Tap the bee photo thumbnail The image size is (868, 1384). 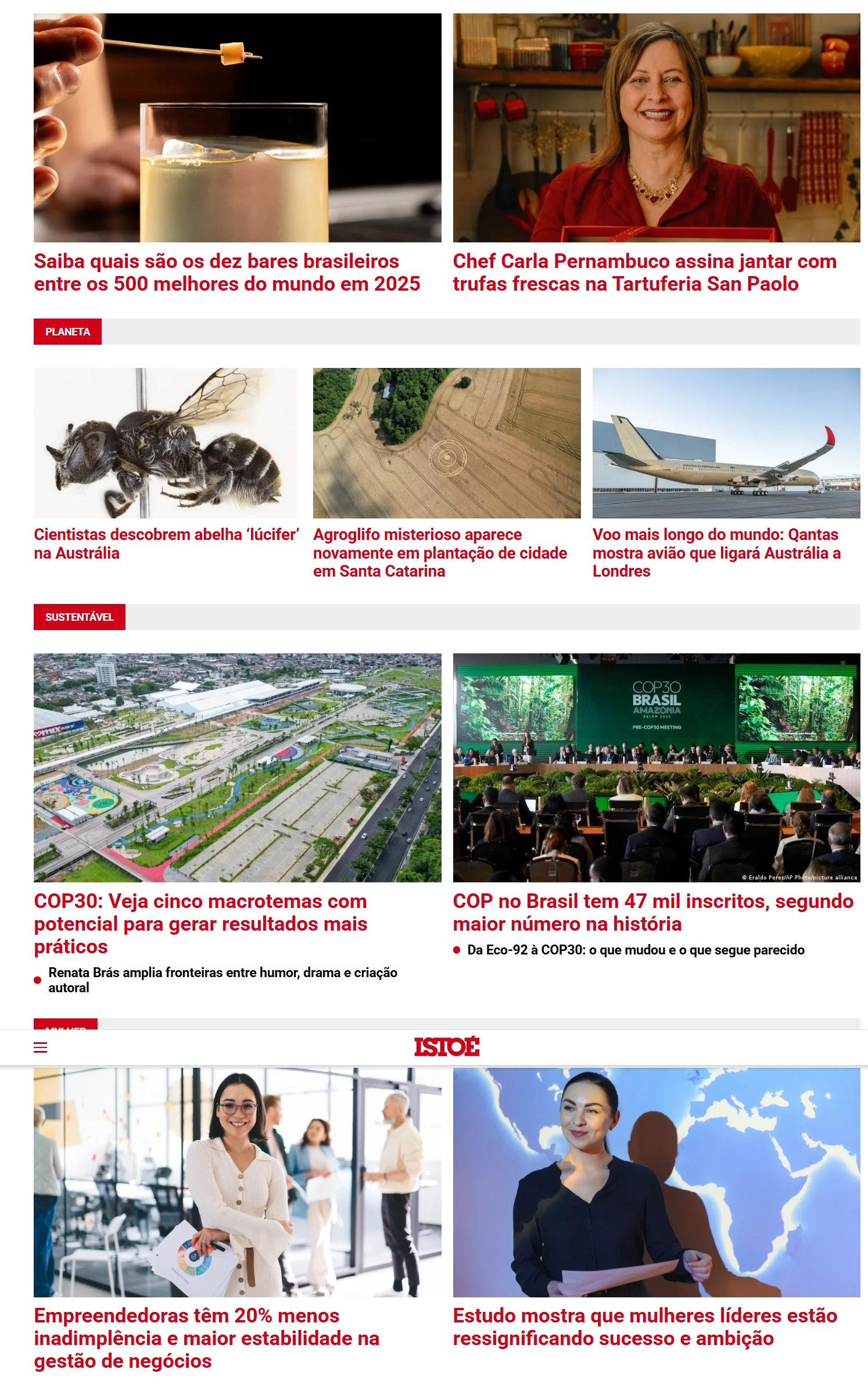[x=165, y=443]
